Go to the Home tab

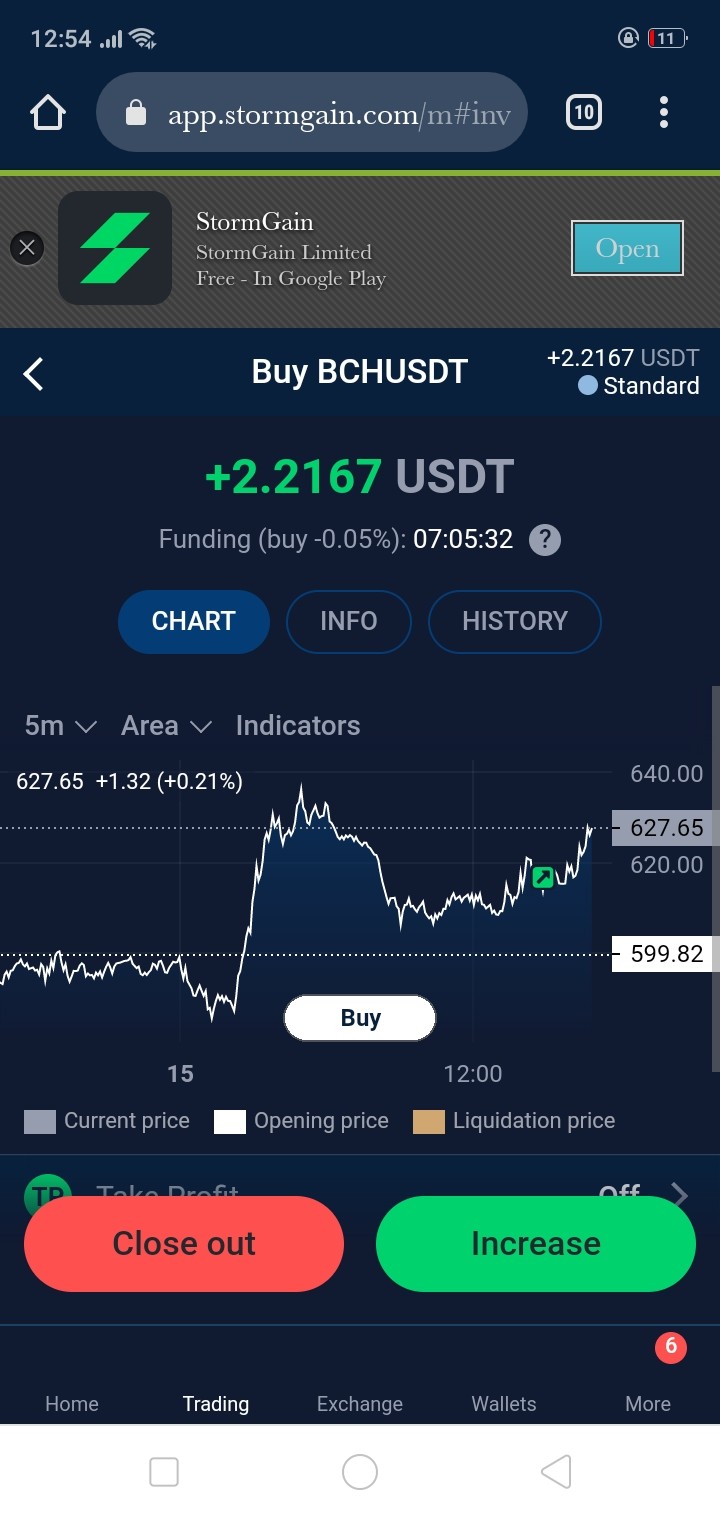point(72,1403)
